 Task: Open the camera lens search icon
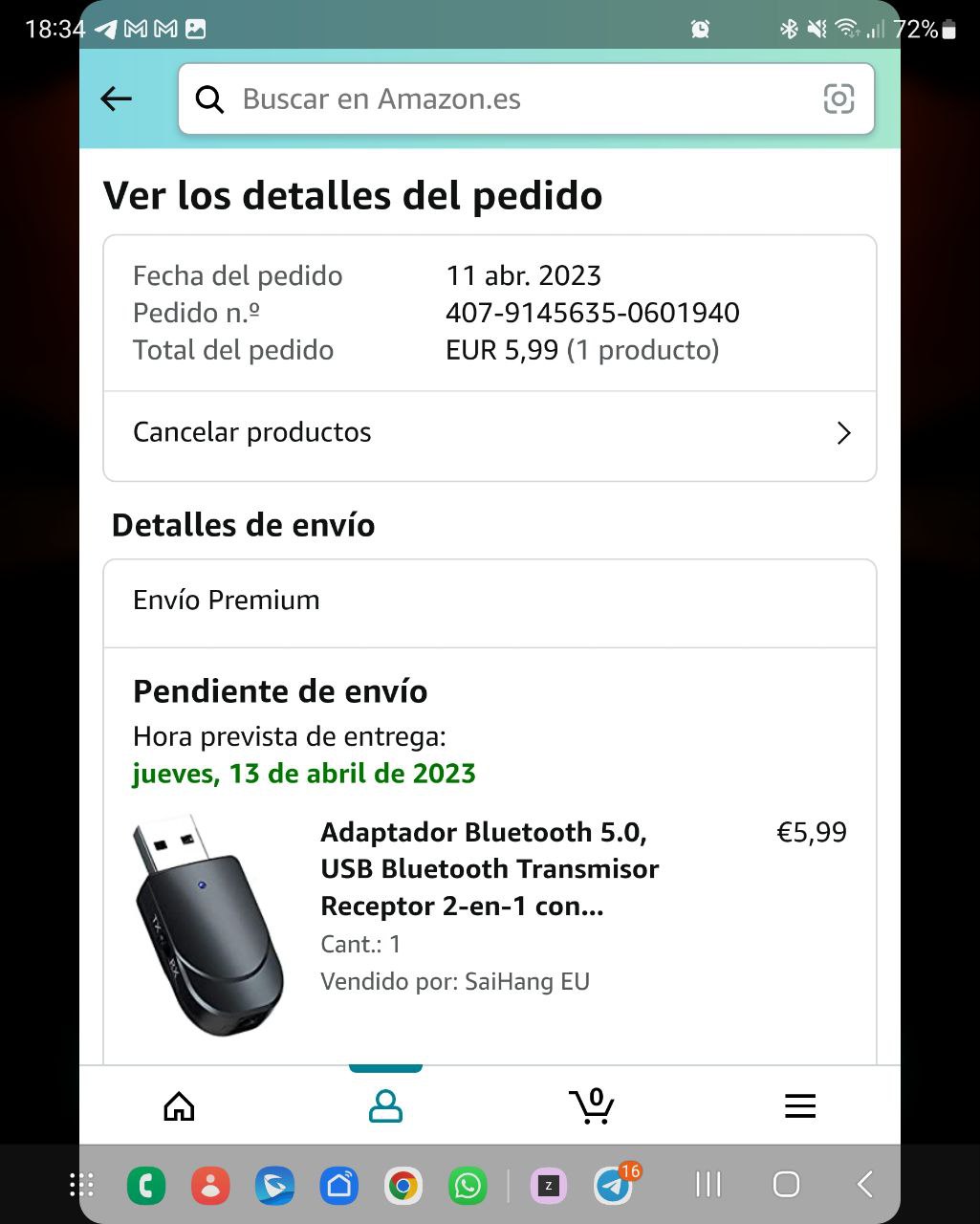pyautogui.click(x=838, y=98)
